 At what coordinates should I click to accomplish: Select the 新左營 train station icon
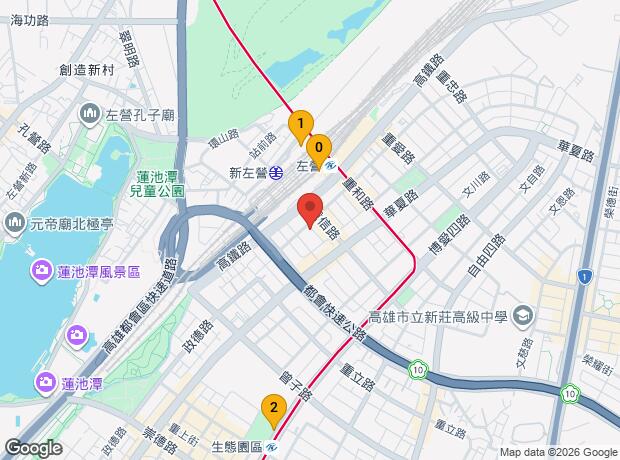[x=275, y=173]
